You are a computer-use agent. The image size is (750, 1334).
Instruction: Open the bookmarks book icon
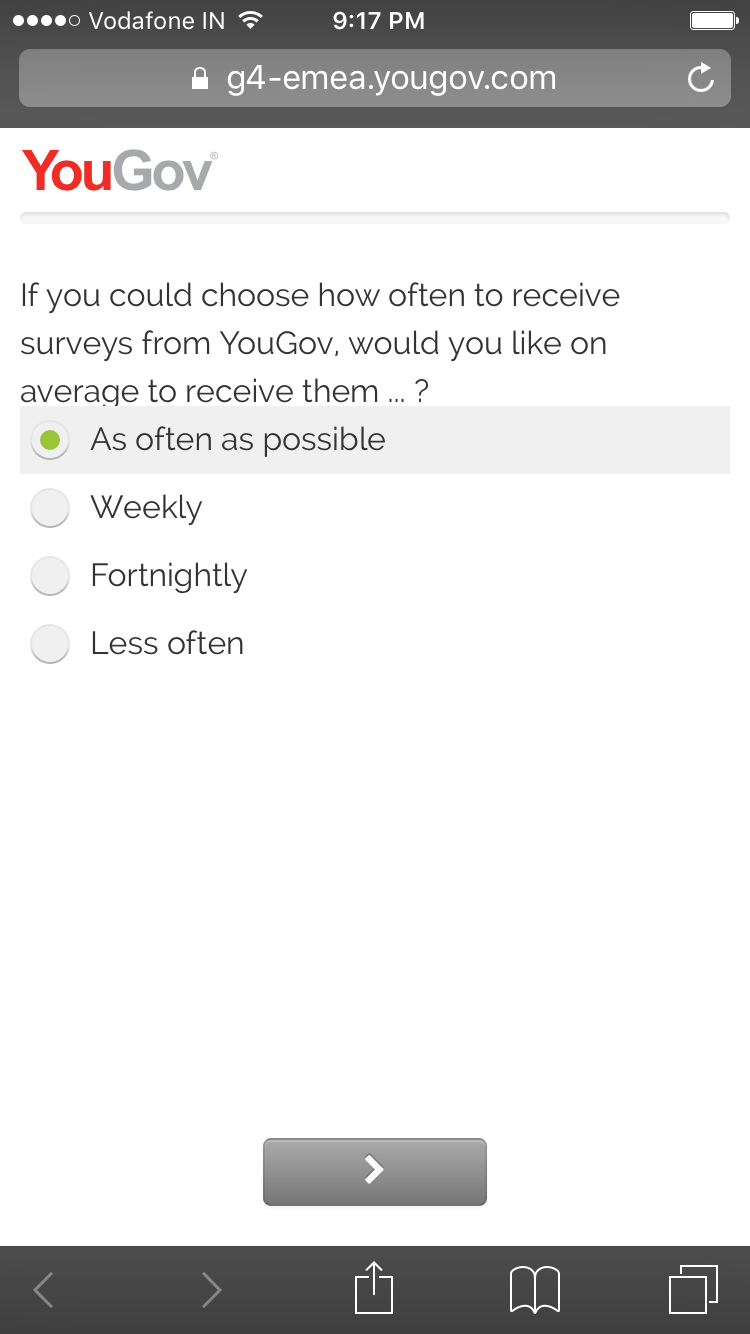tap(535, 1289)
